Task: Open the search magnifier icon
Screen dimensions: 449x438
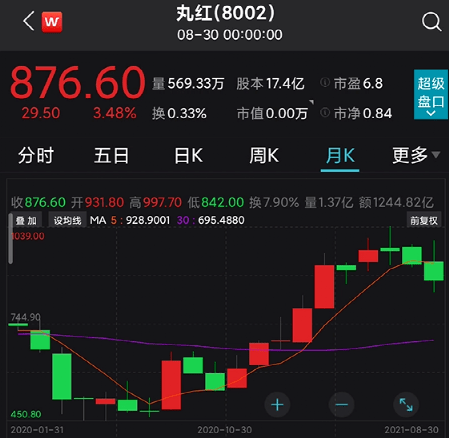Action: (431, 22)
